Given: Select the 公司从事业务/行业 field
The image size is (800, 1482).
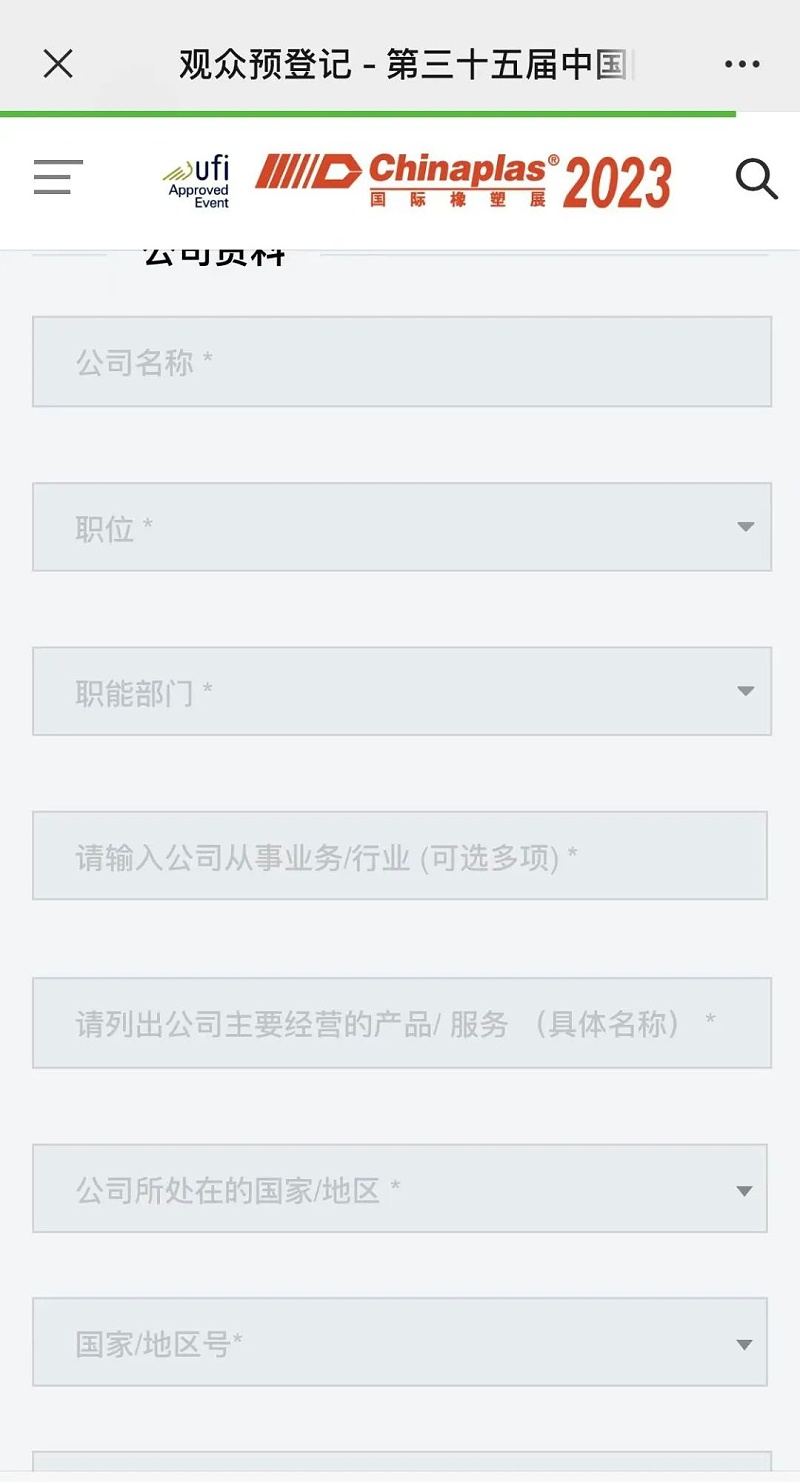Looking at the screenshot, I should click(399, 856).
